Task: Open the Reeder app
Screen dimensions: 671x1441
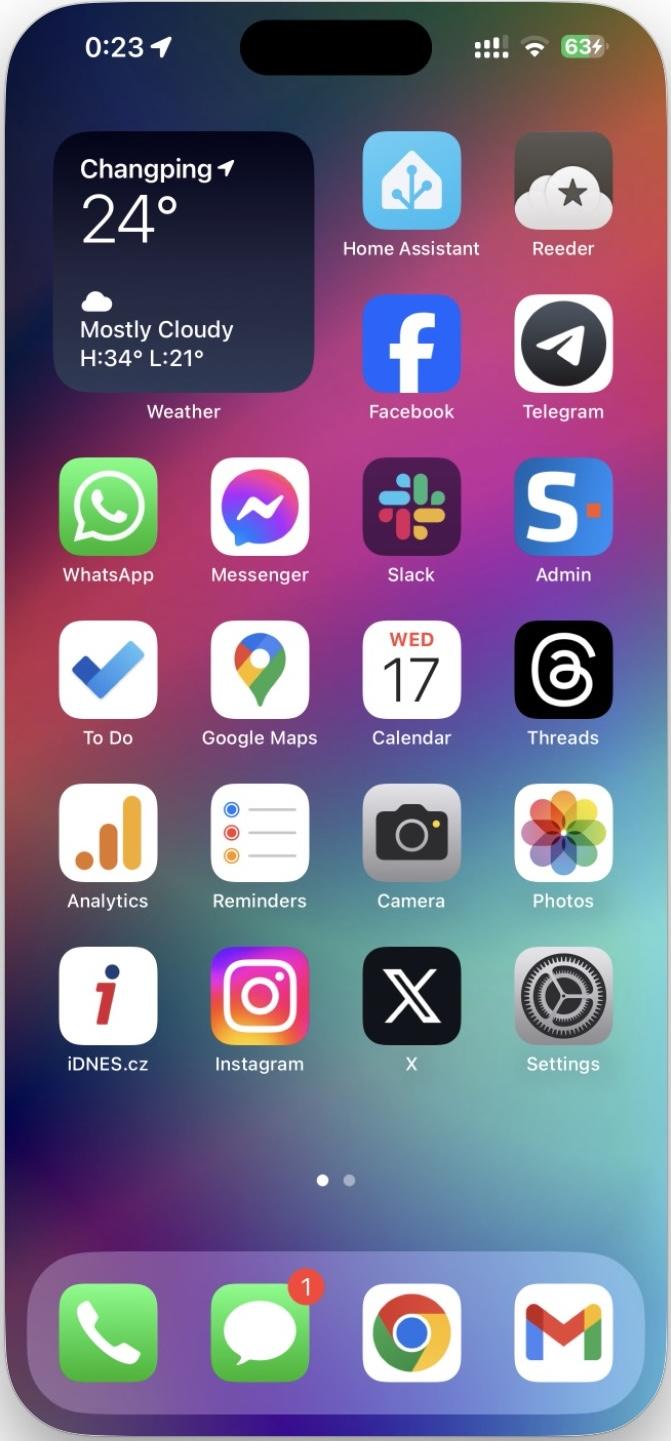Action: tap(563, 181)
